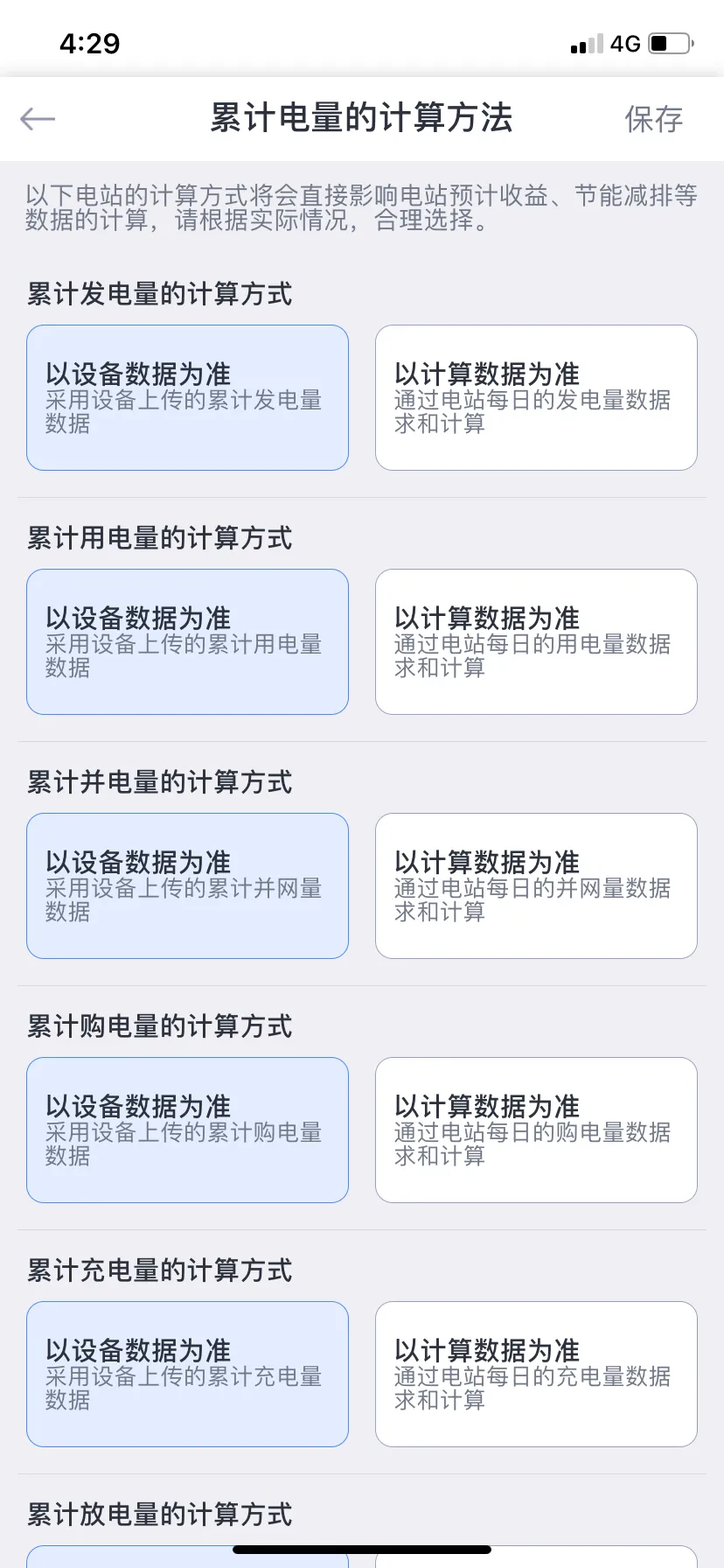Select 以设备数据为准 for 累计发电量

pos(187,398)
